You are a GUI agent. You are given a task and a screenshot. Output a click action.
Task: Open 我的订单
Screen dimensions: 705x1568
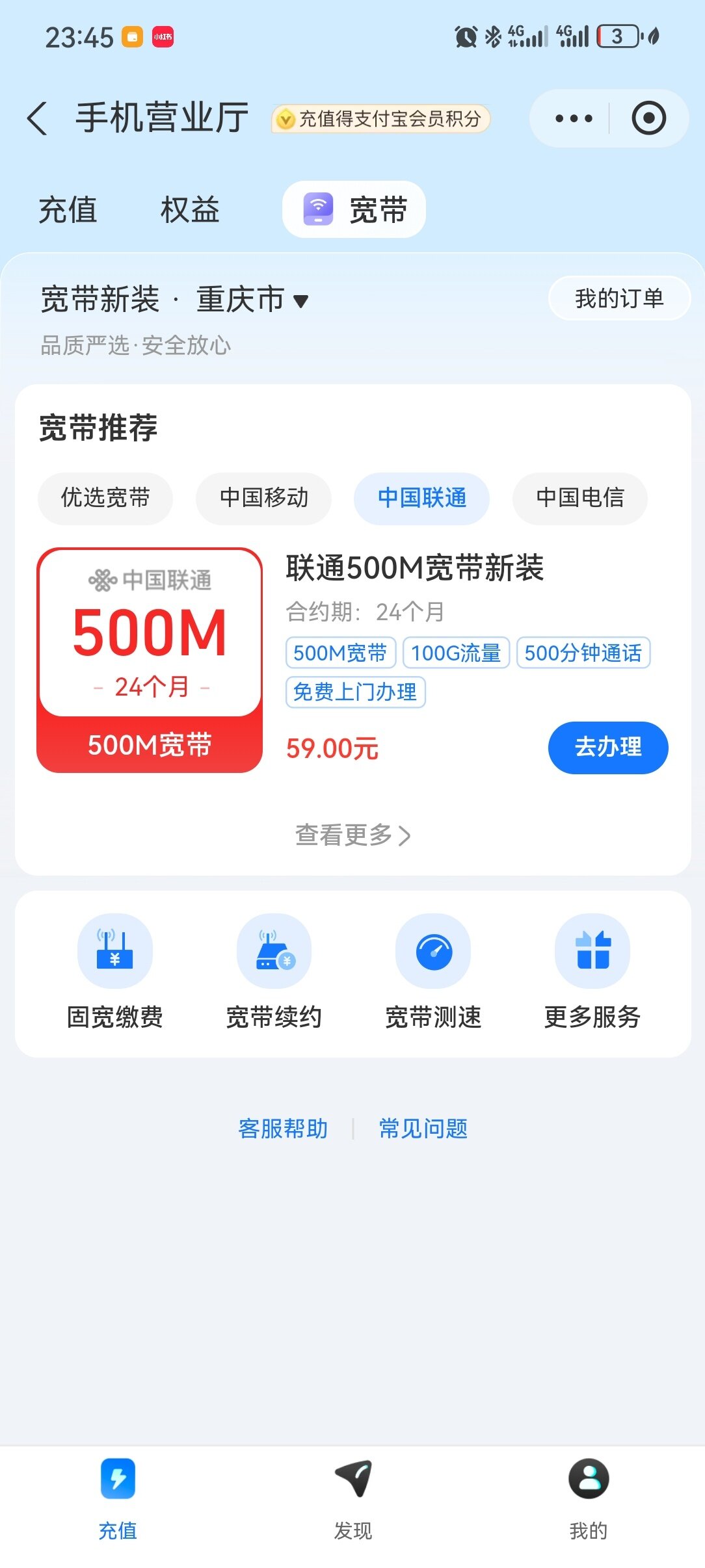pyautogui.click(x=619, y=298)
